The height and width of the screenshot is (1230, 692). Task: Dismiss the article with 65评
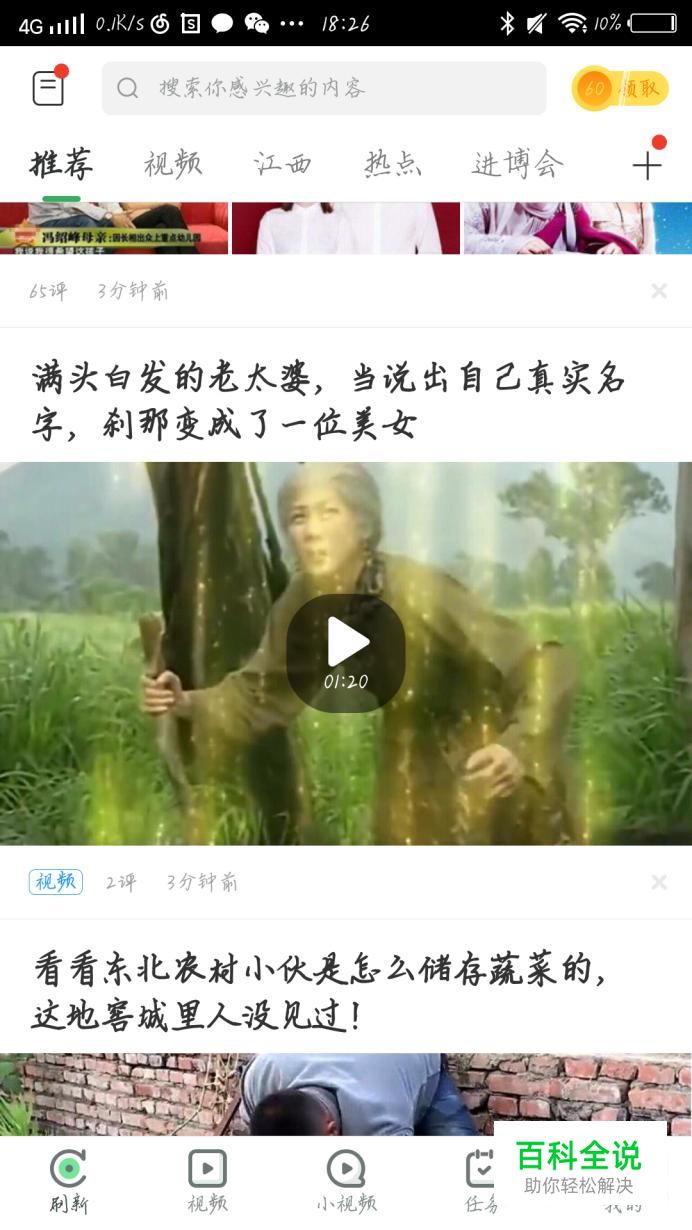(x=659, y=291)
